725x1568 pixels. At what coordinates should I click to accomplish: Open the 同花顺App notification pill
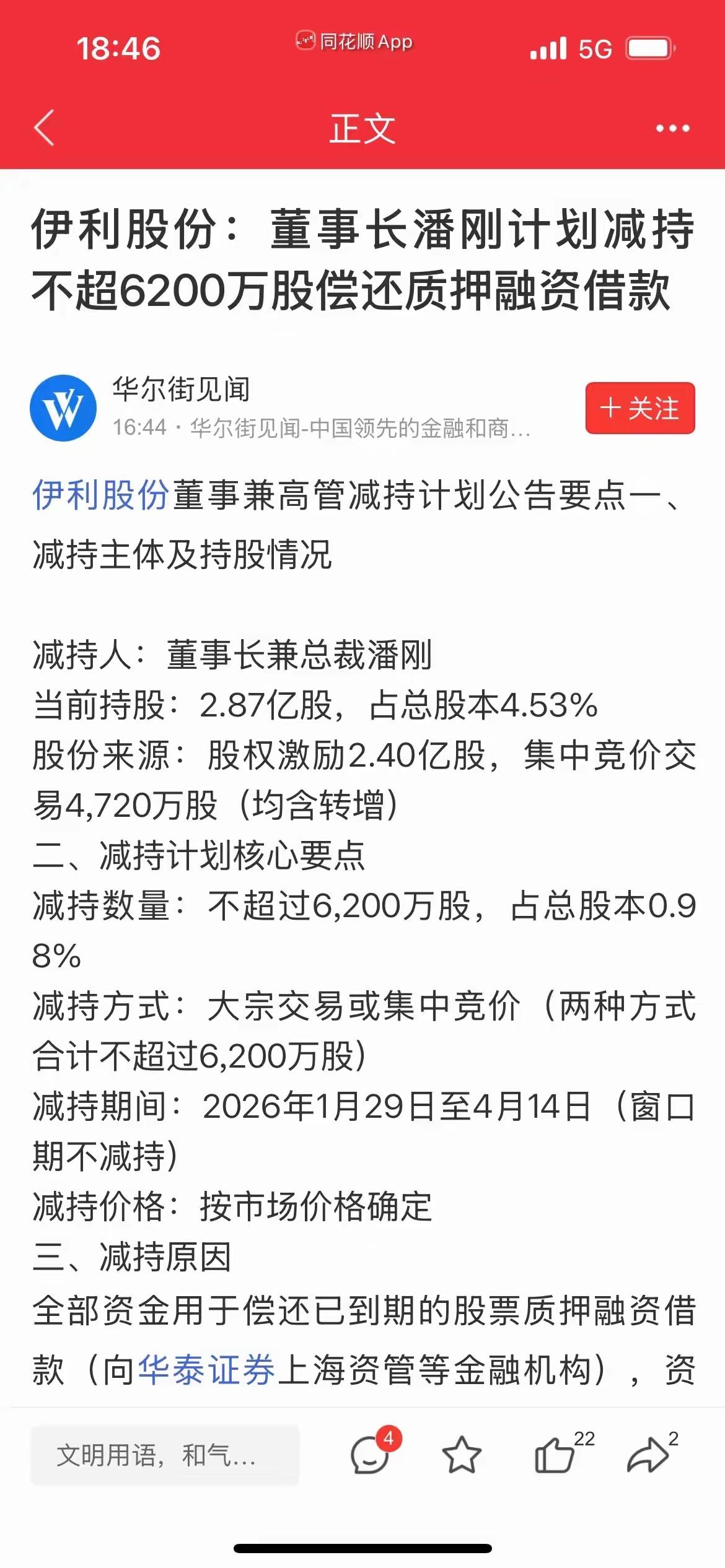[x=354, y=42]
